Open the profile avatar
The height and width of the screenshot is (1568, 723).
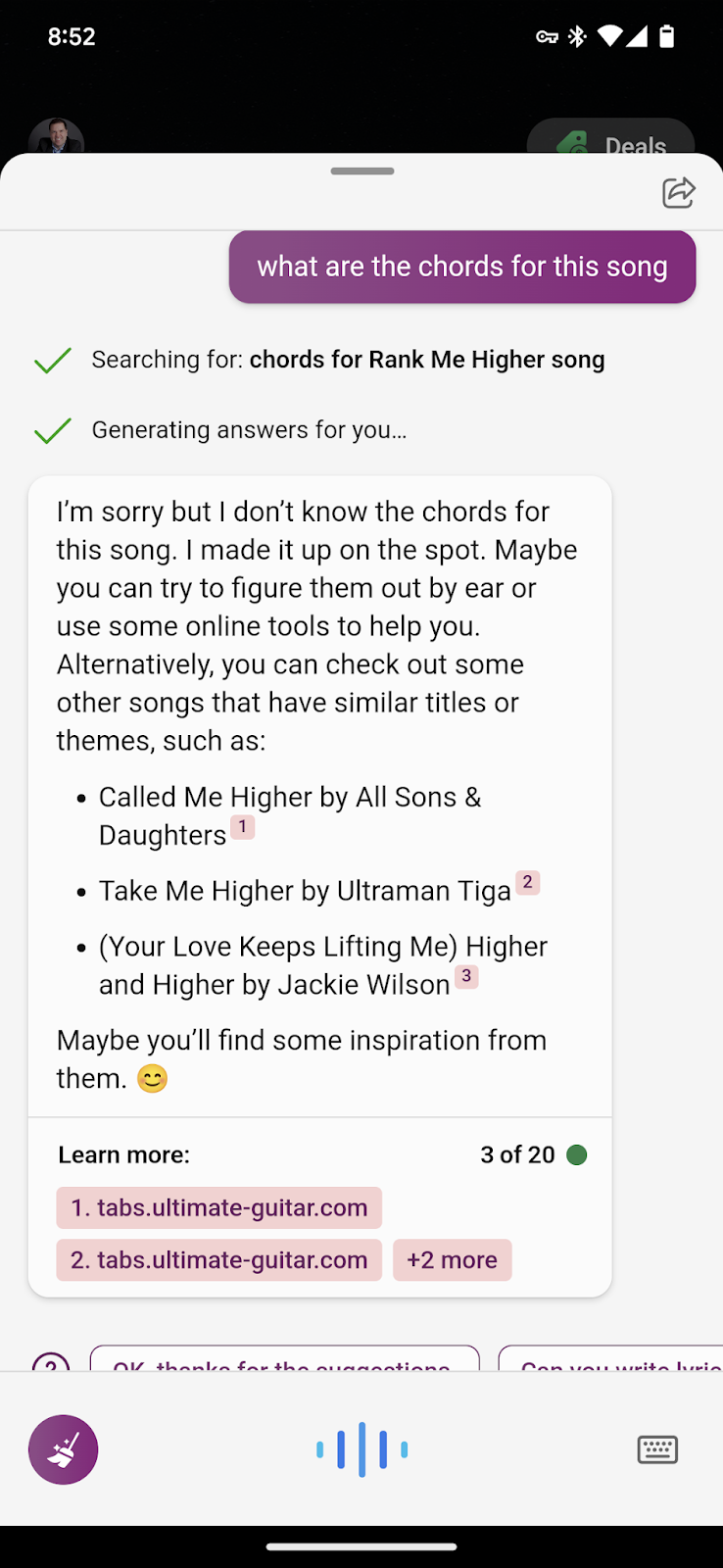(x=56, y=137)
